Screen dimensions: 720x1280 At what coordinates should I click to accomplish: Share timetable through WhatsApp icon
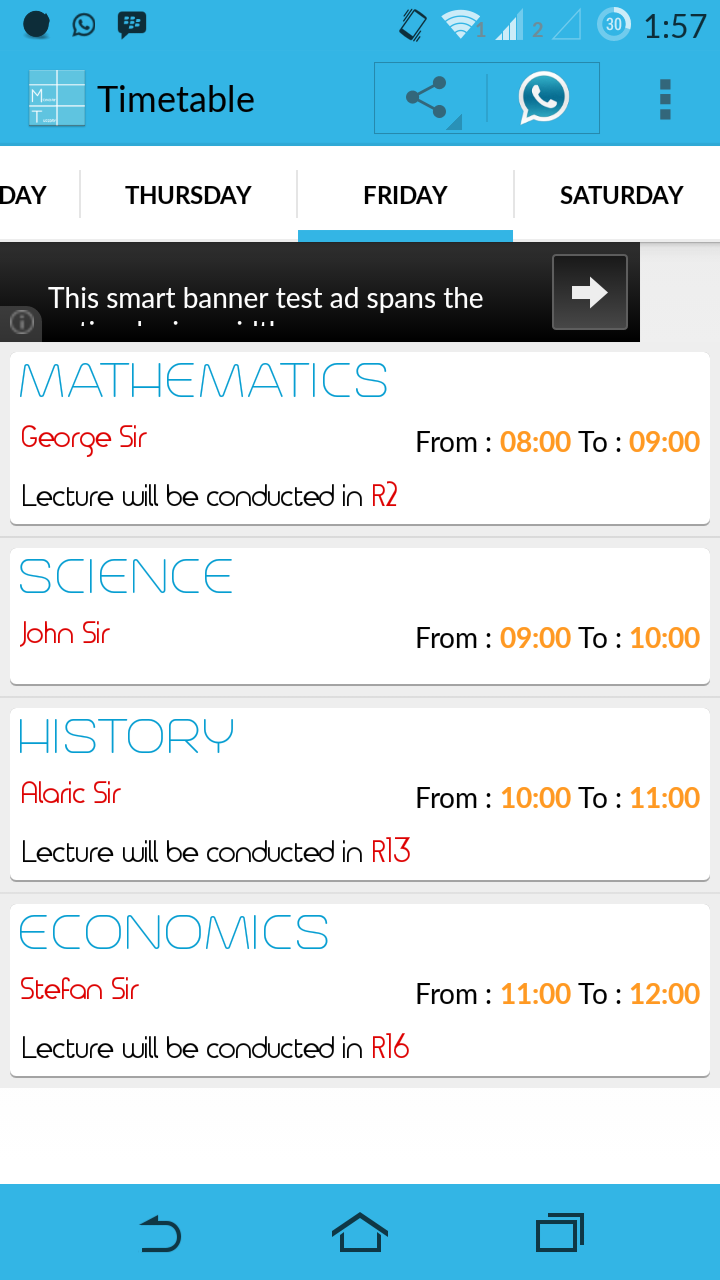pos(543,98)
